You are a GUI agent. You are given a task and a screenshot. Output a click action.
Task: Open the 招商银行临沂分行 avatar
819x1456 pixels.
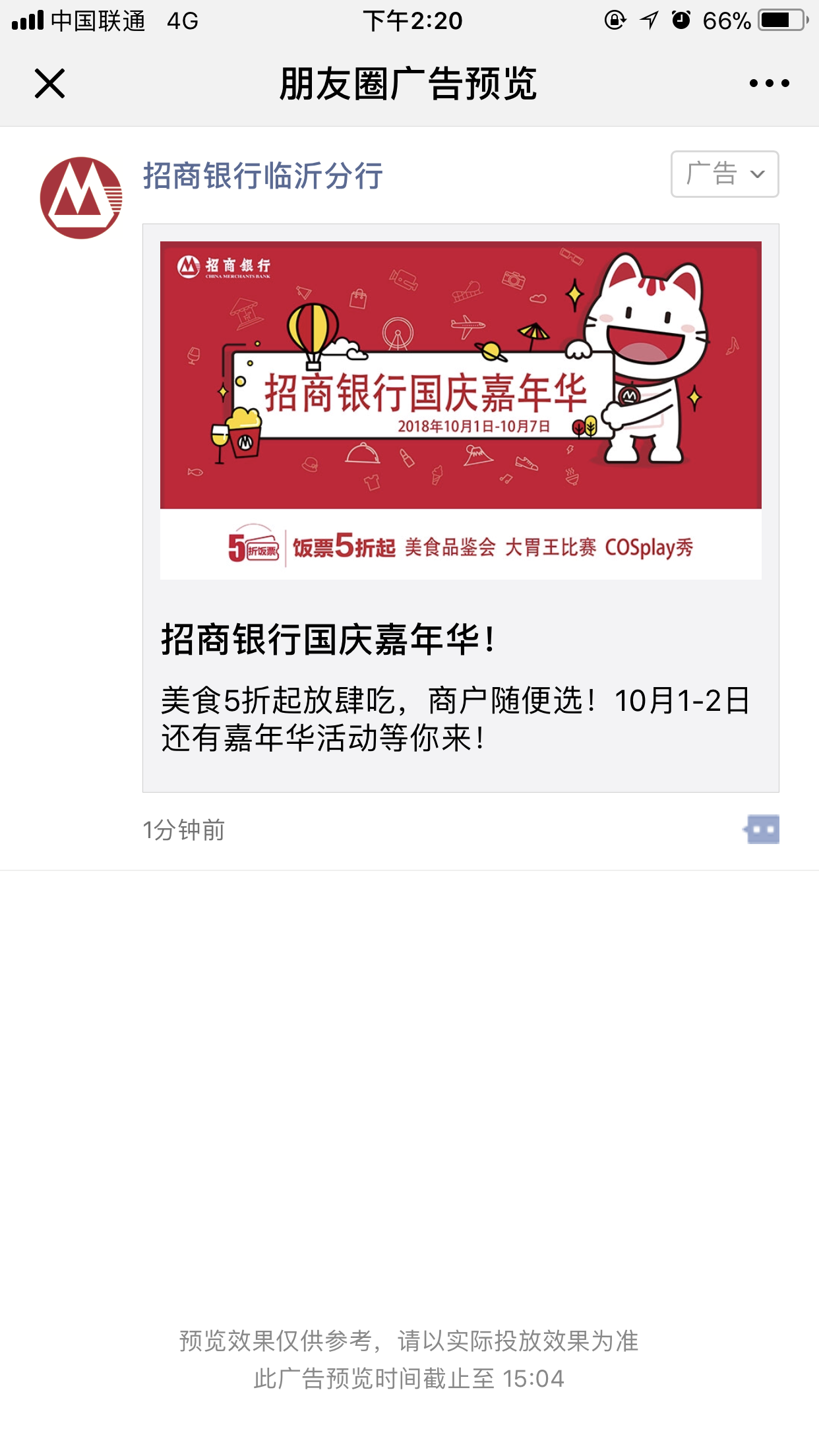[x=81, y=198]
